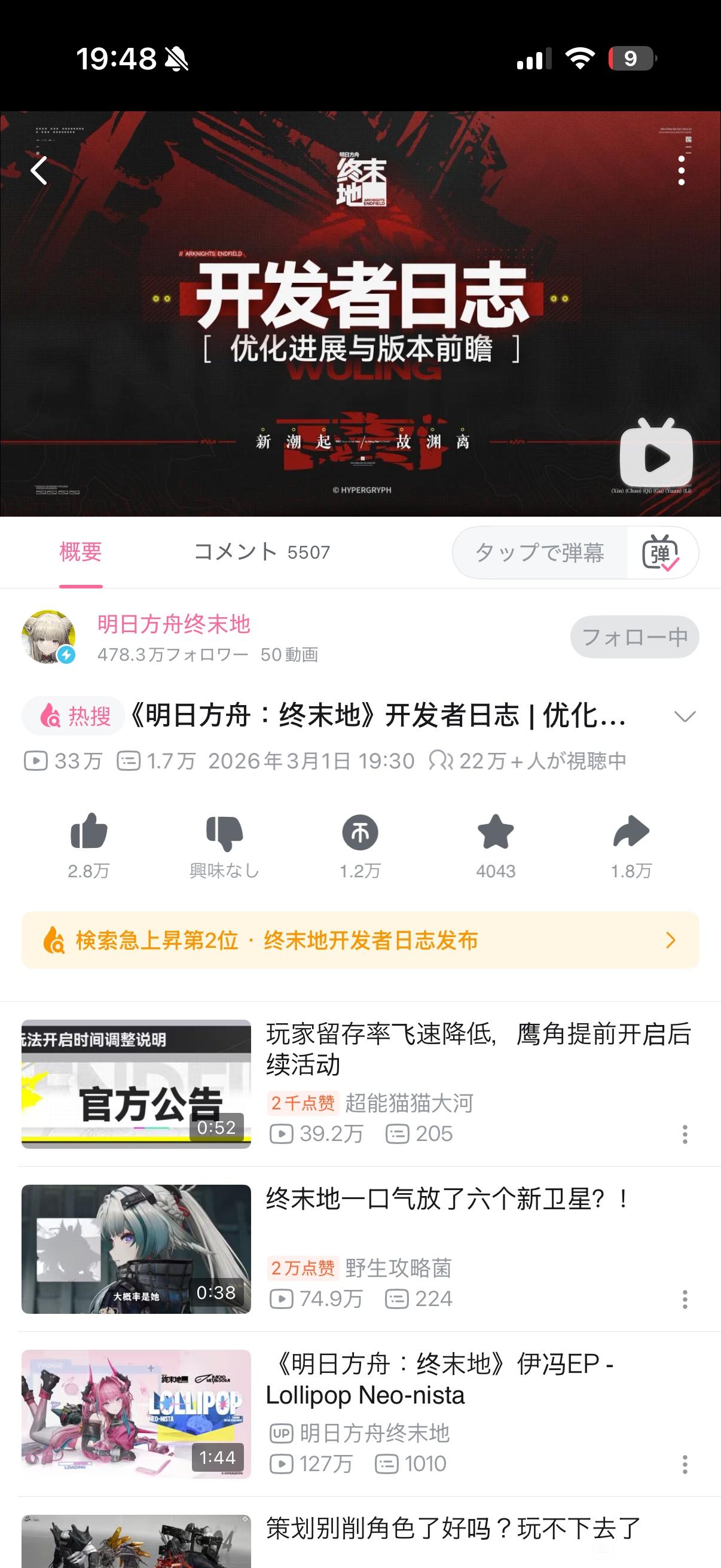
Task: Open the video overflow menu
Action: pos(682,171)
